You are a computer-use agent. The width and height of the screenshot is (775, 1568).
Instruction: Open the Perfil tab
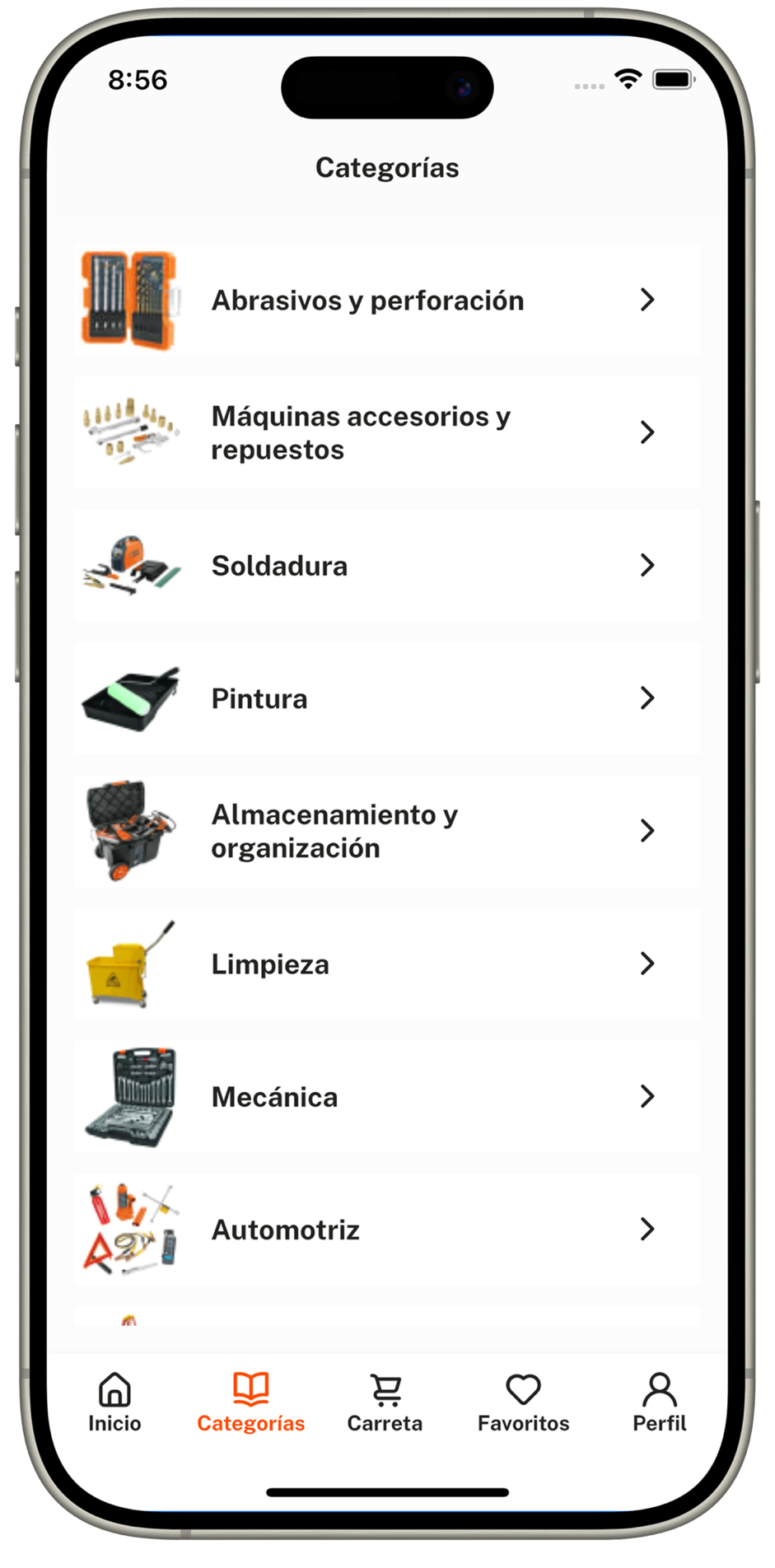pyautogui.click(x=659, y=1402)
